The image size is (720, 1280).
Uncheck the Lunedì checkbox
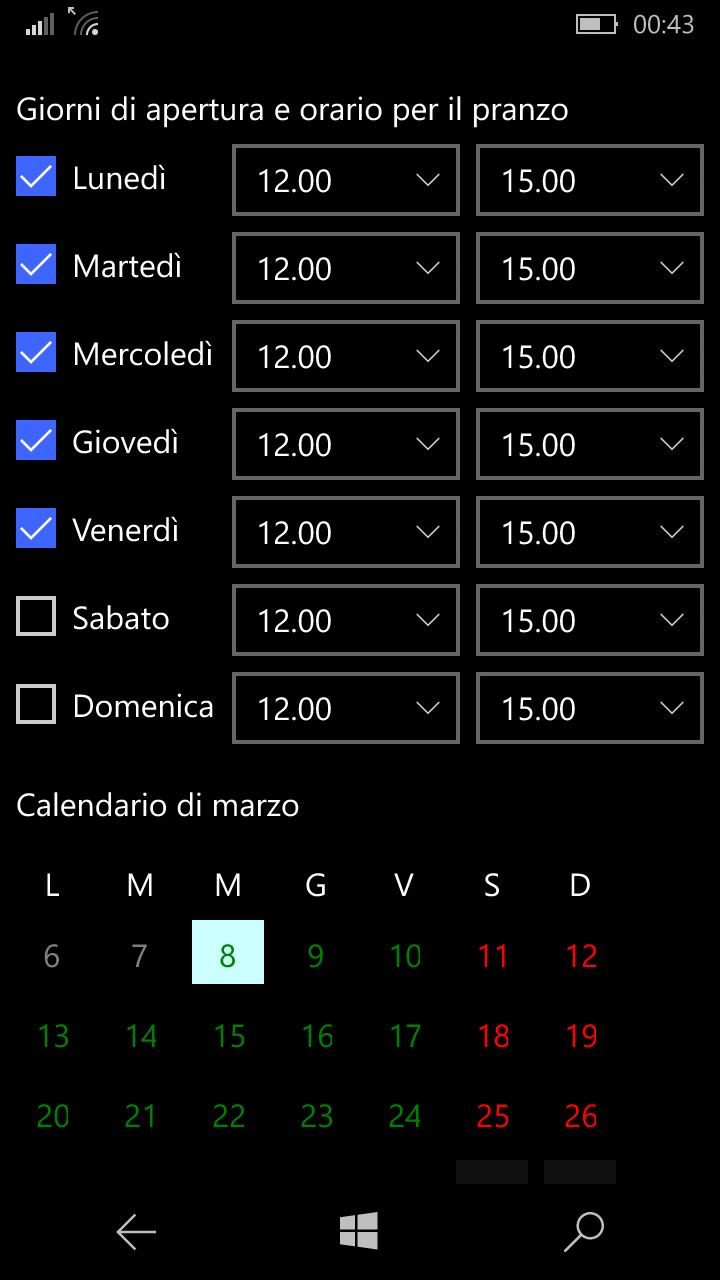36,178
